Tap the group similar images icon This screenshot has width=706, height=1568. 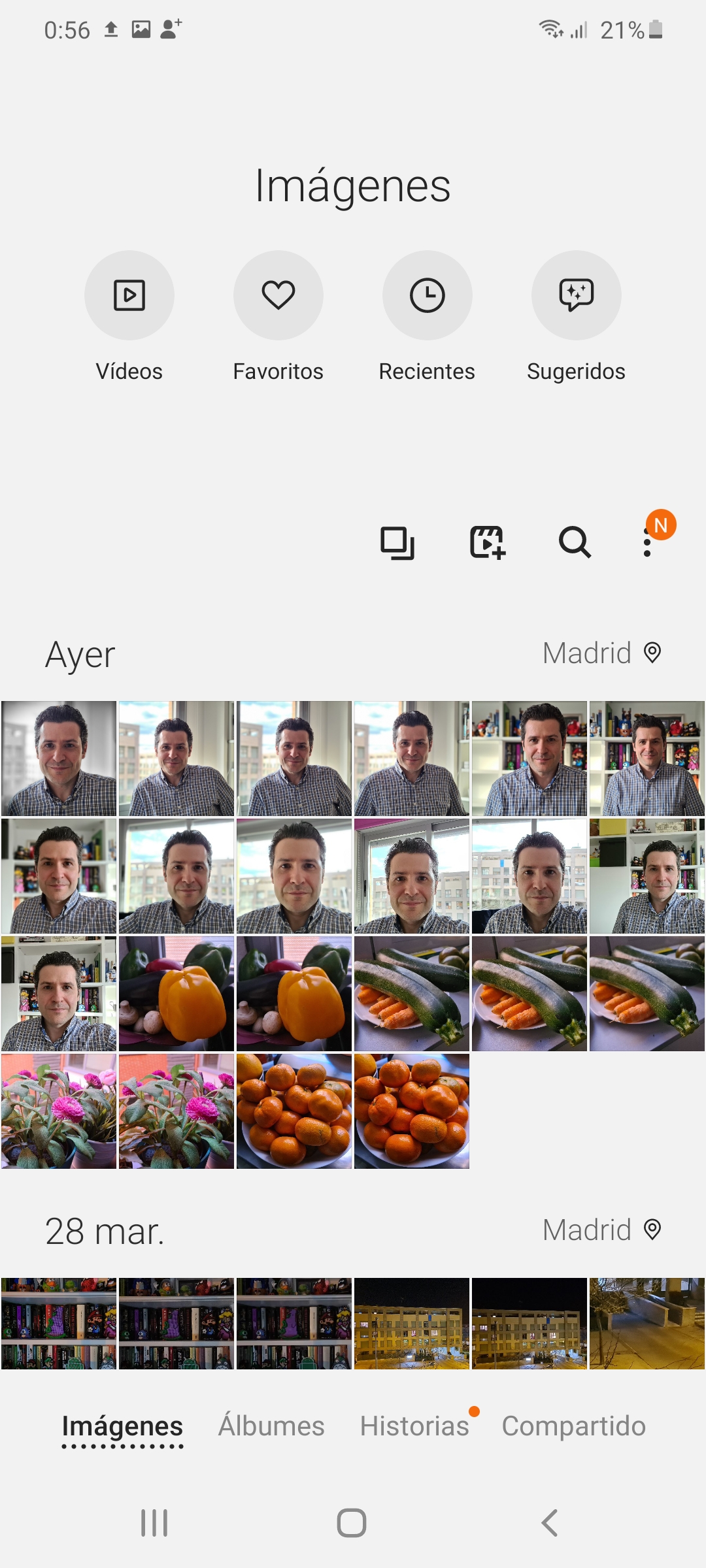397,543
